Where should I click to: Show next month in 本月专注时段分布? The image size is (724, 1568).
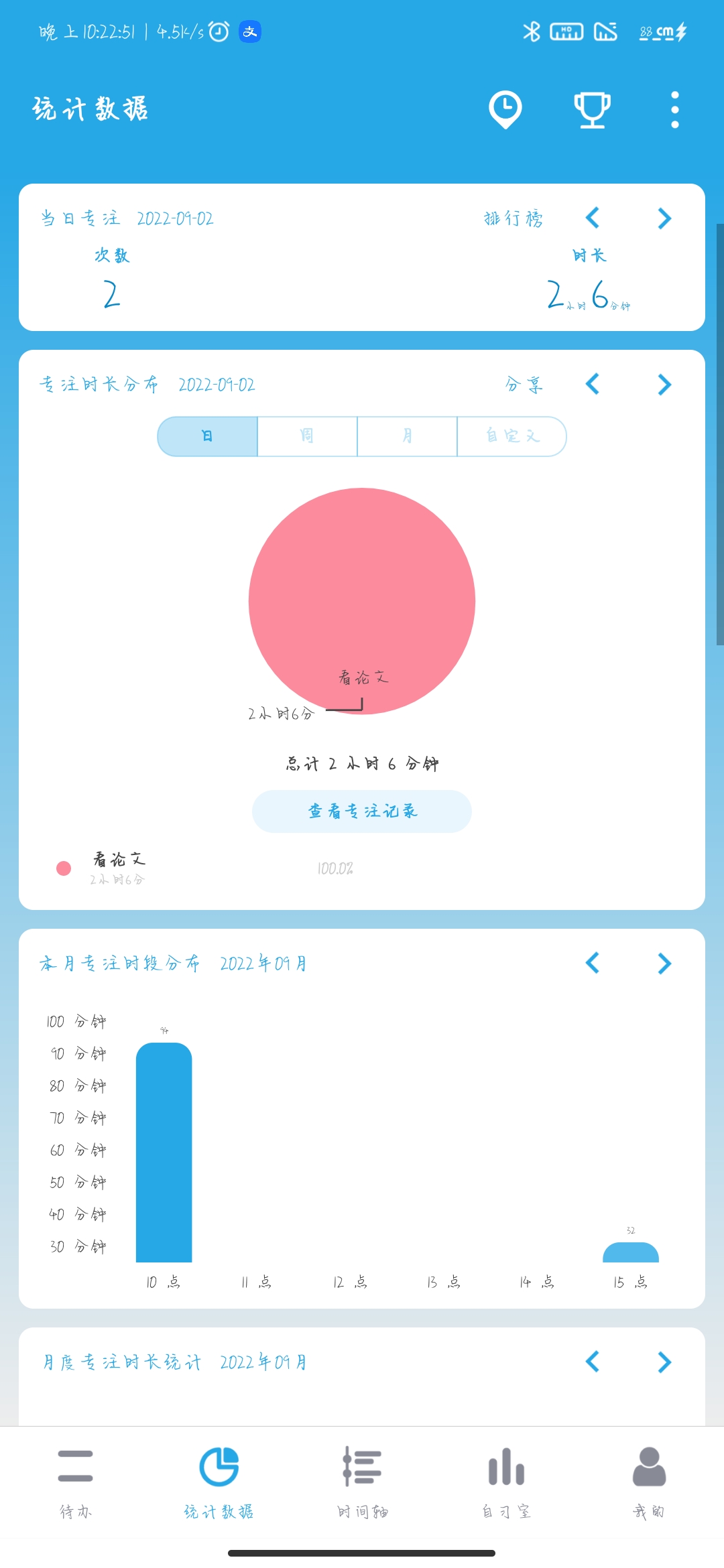664,964
